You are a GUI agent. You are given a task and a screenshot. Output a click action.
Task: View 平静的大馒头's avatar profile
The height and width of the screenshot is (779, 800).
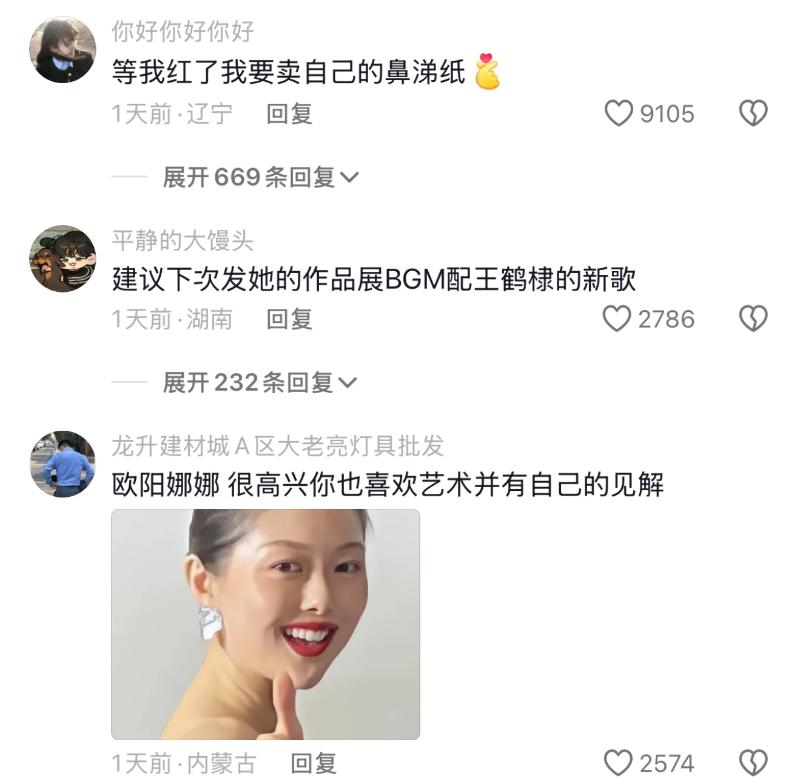pos(62,258)
